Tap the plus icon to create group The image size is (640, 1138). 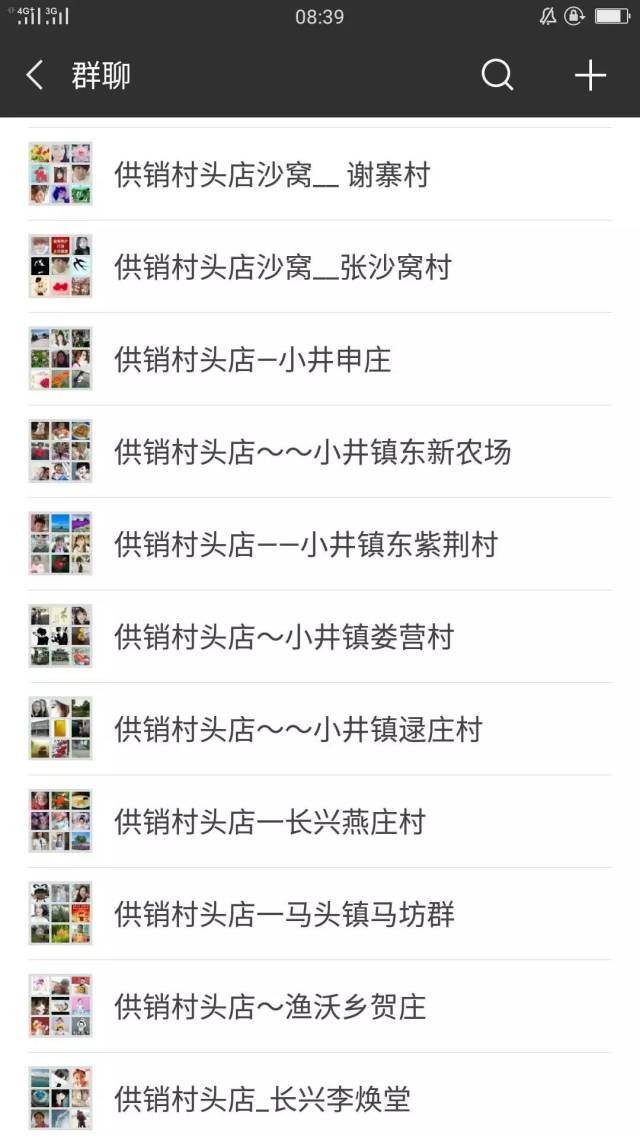click(x=590, y=75)
